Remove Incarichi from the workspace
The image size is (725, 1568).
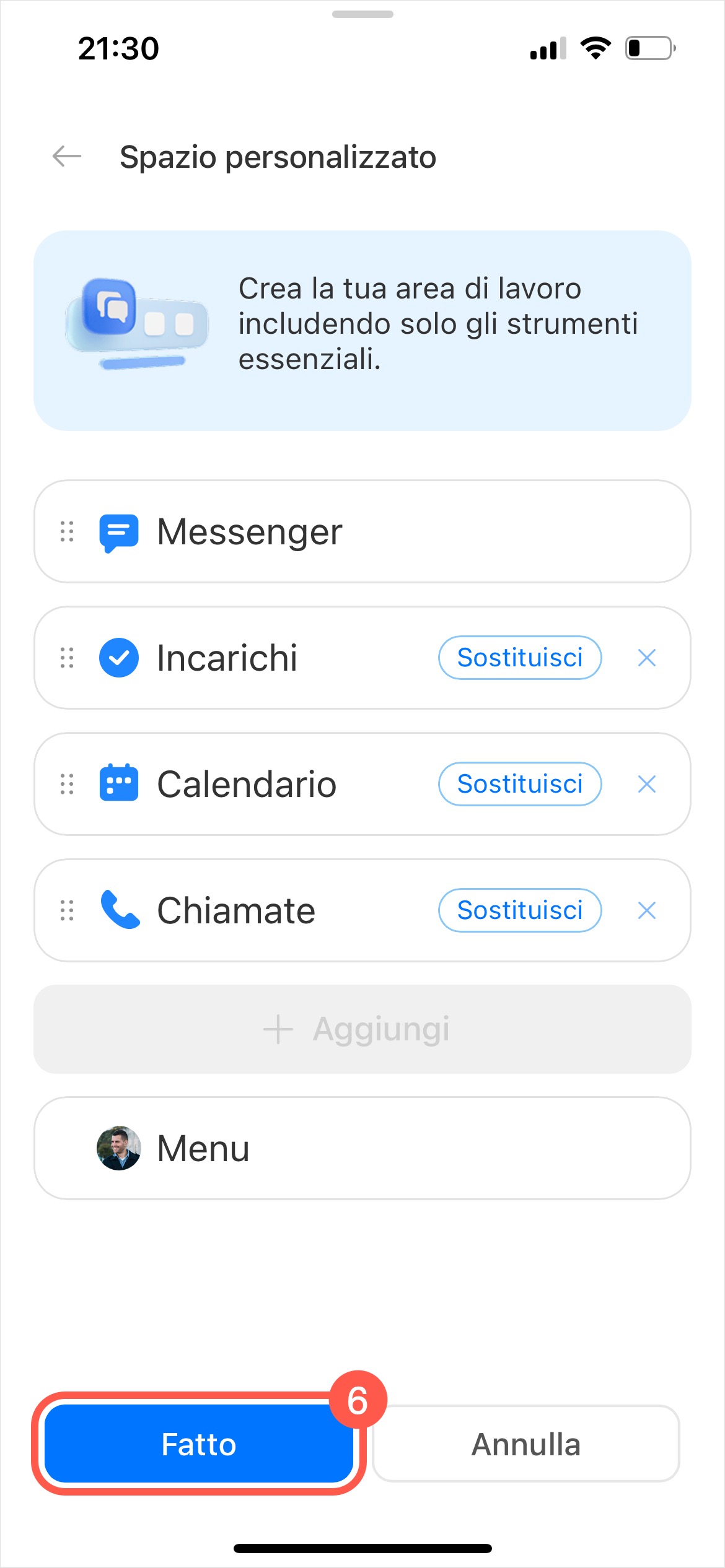(646, 658)
